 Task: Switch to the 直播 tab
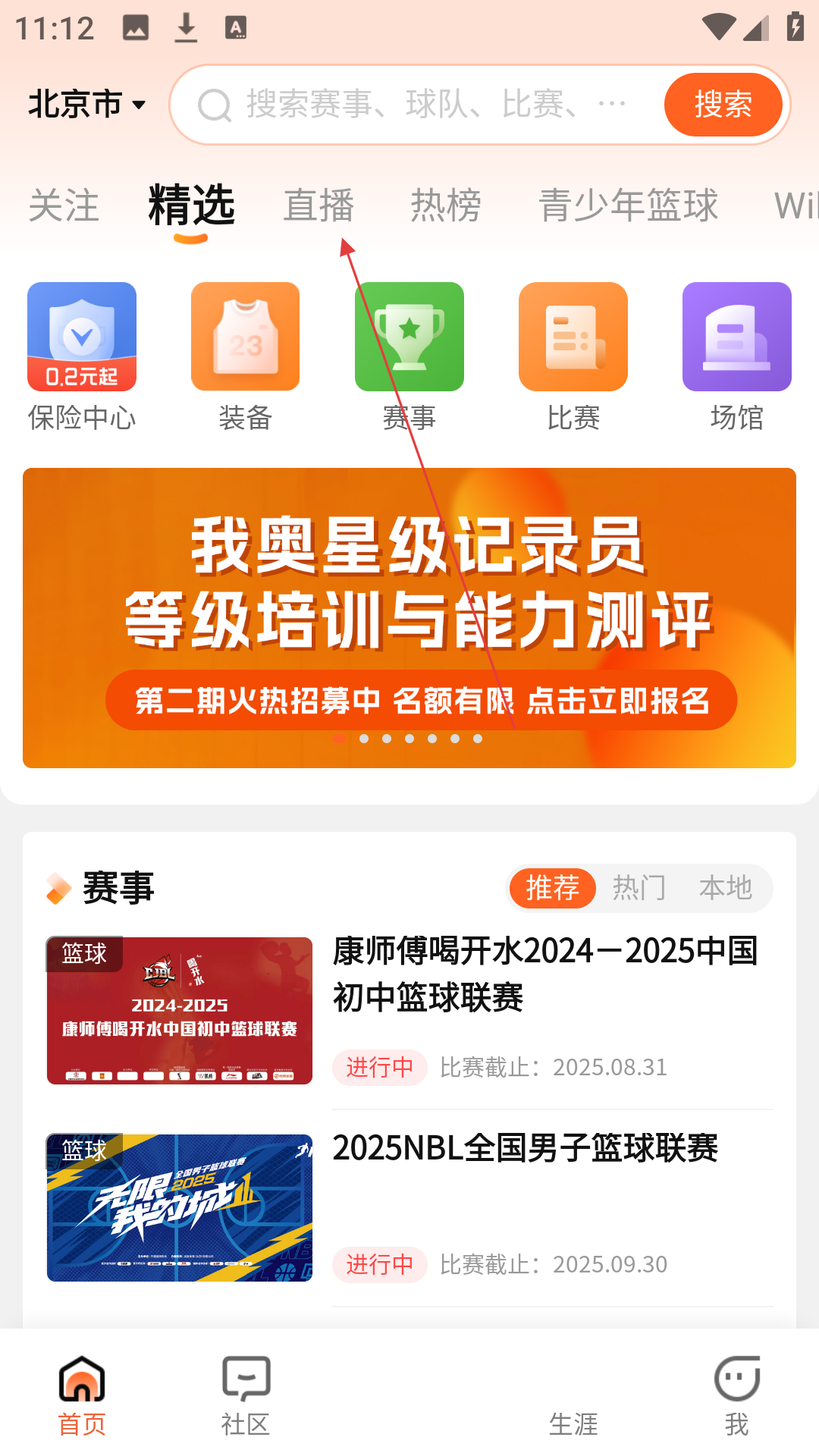(318, 206)
